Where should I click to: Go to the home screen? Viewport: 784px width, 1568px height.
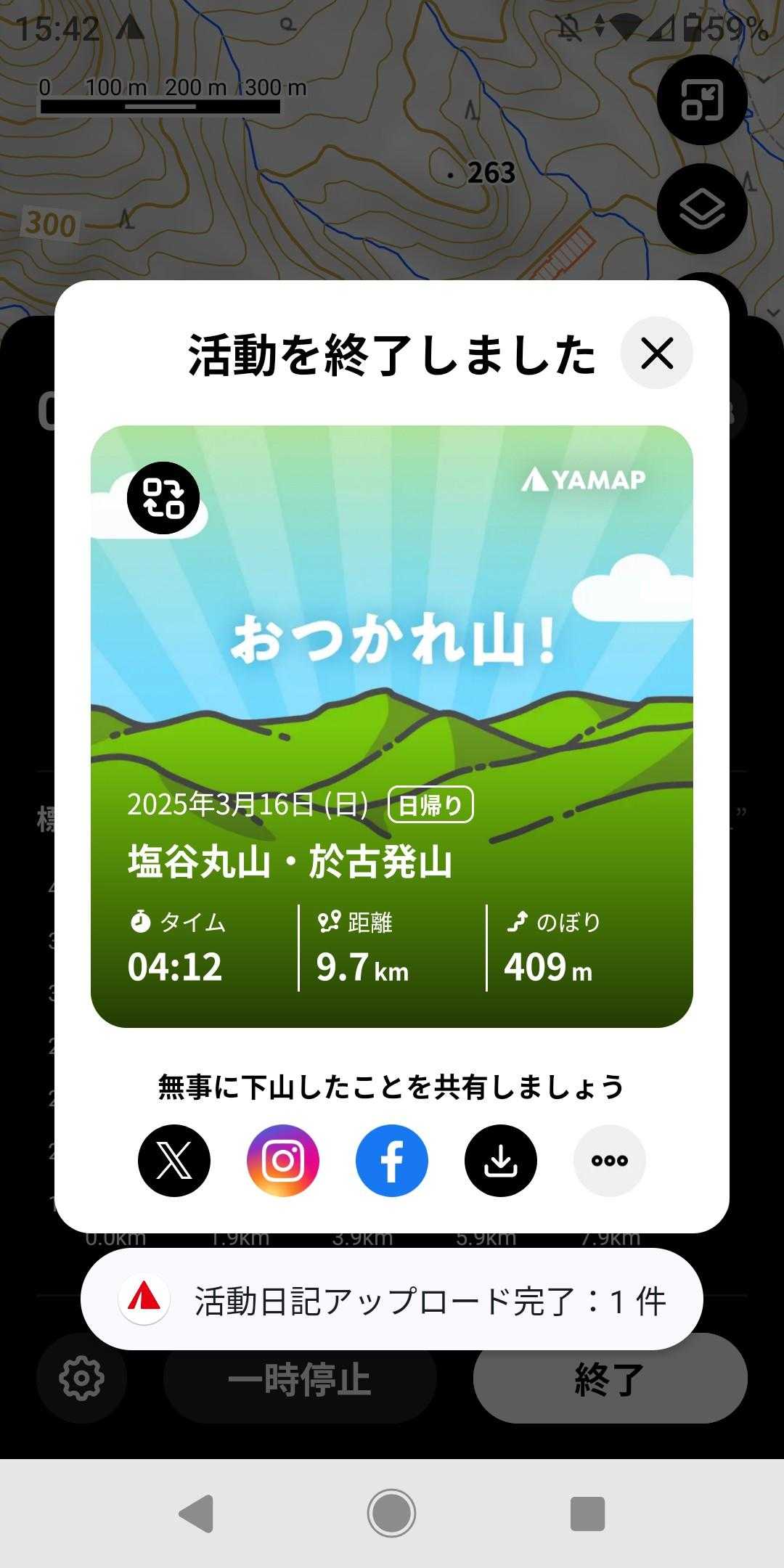point(392,1514)
